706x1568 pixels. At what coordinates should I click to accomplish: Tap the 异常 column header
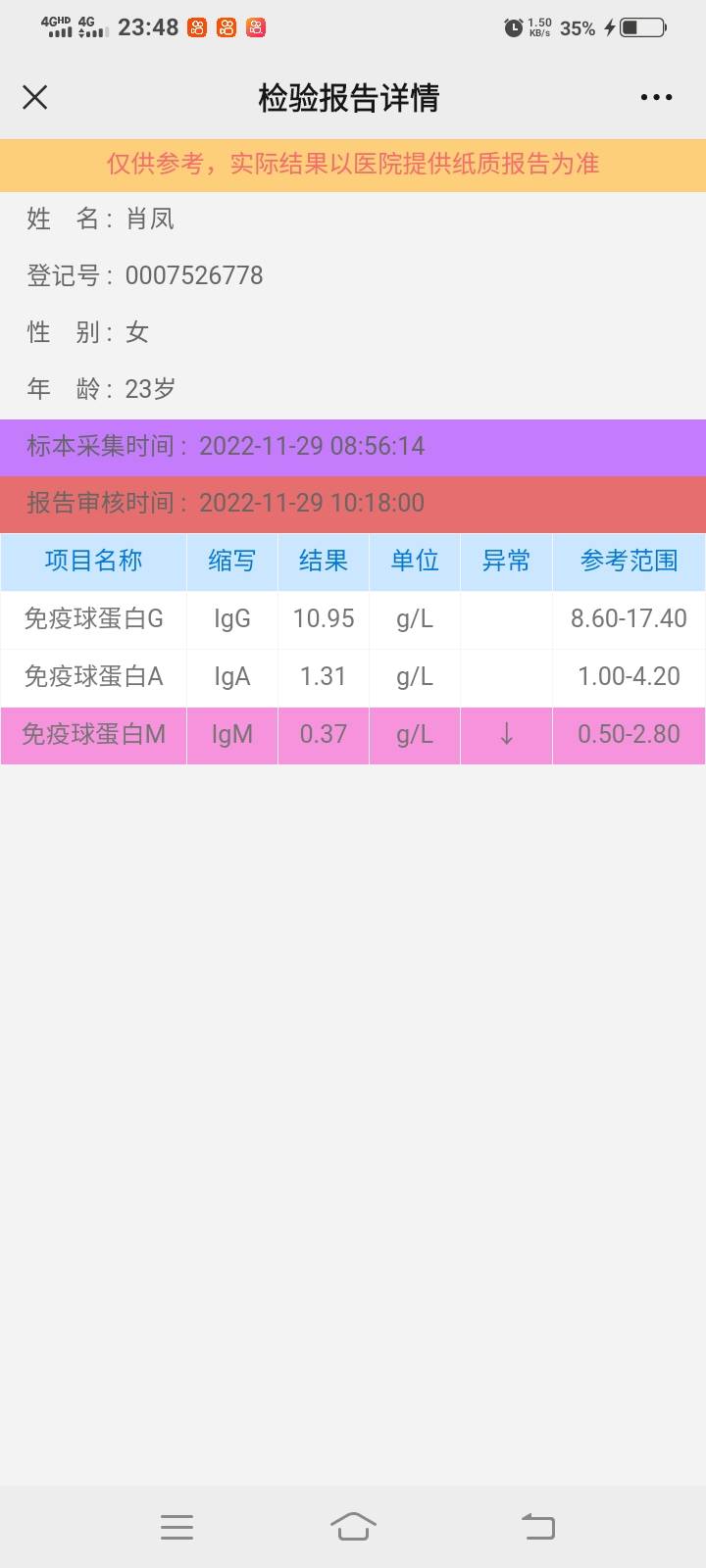[505, 562]
